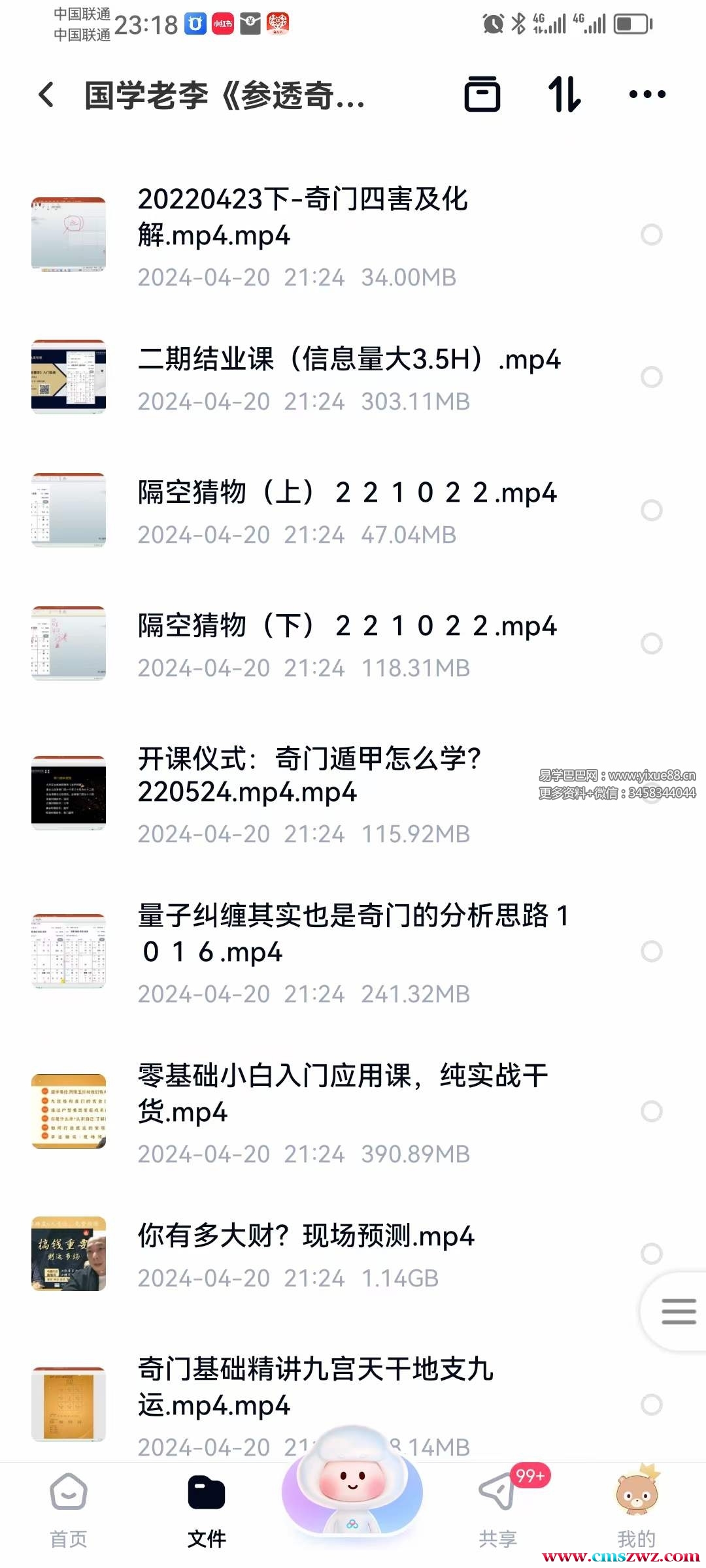Select the 隔空猜物（下）file circle

pyautogui.click(x=651, y=644)
